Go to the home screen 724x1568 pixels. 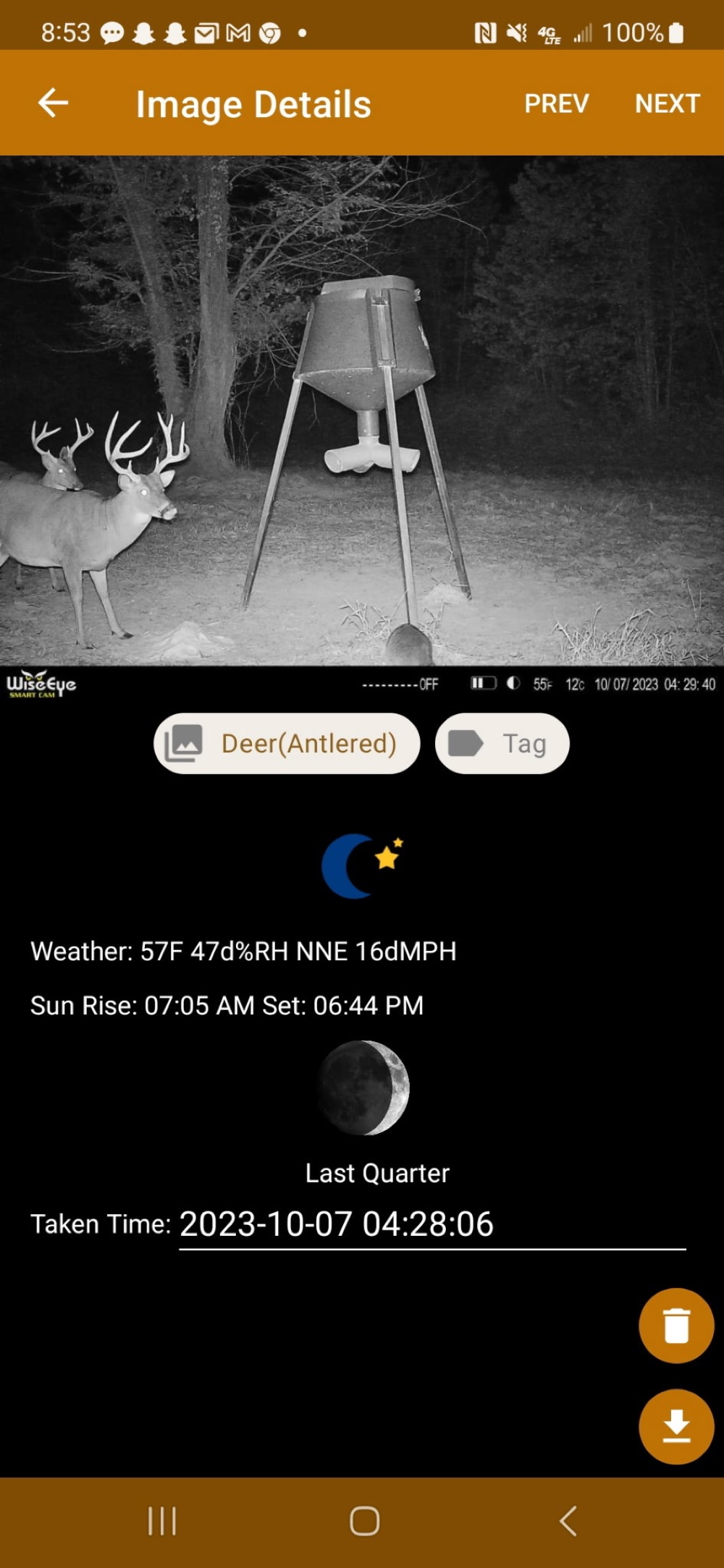coord(364,1521)
